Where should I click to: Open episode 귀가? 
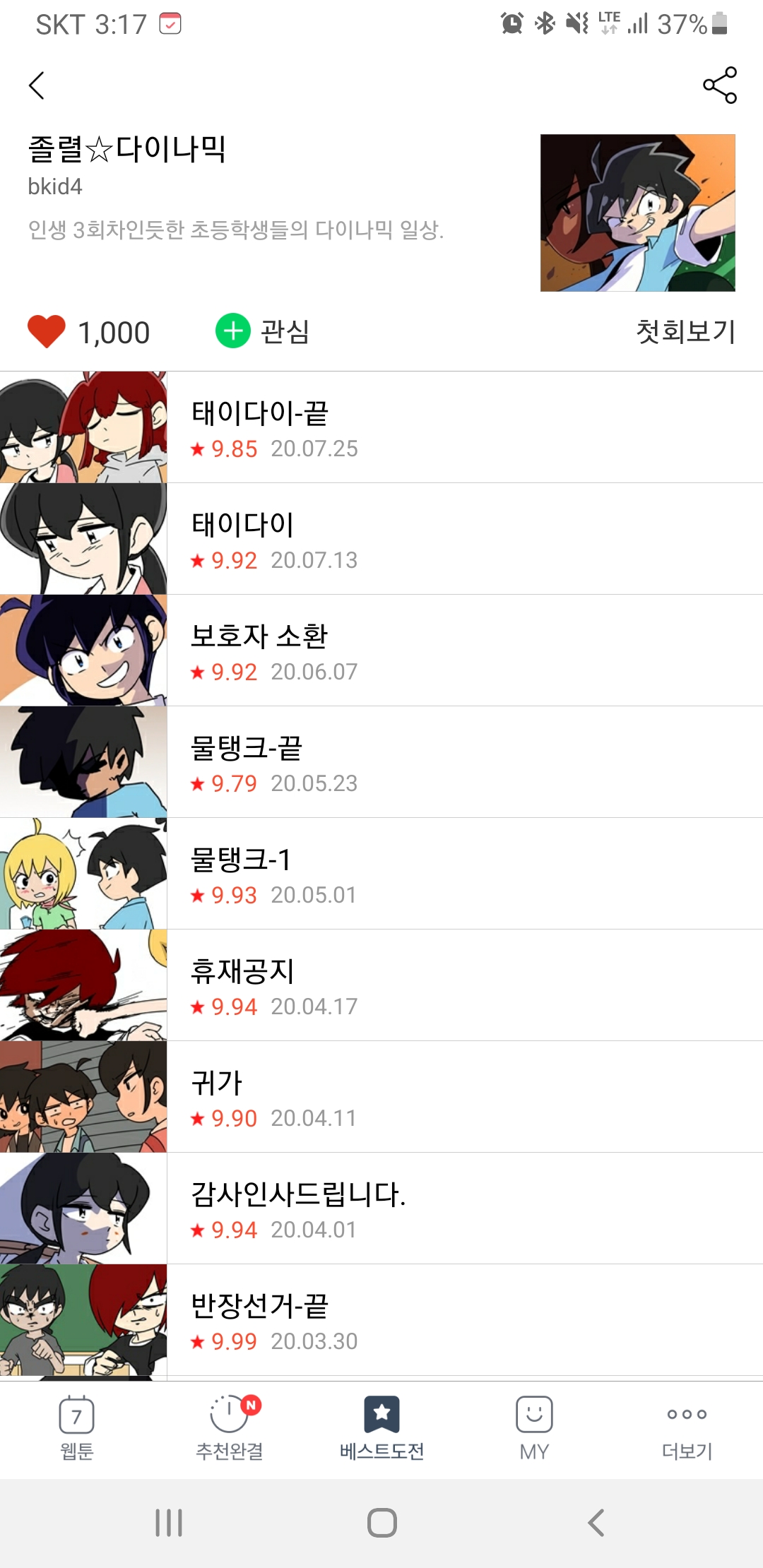pos(381,1097)
